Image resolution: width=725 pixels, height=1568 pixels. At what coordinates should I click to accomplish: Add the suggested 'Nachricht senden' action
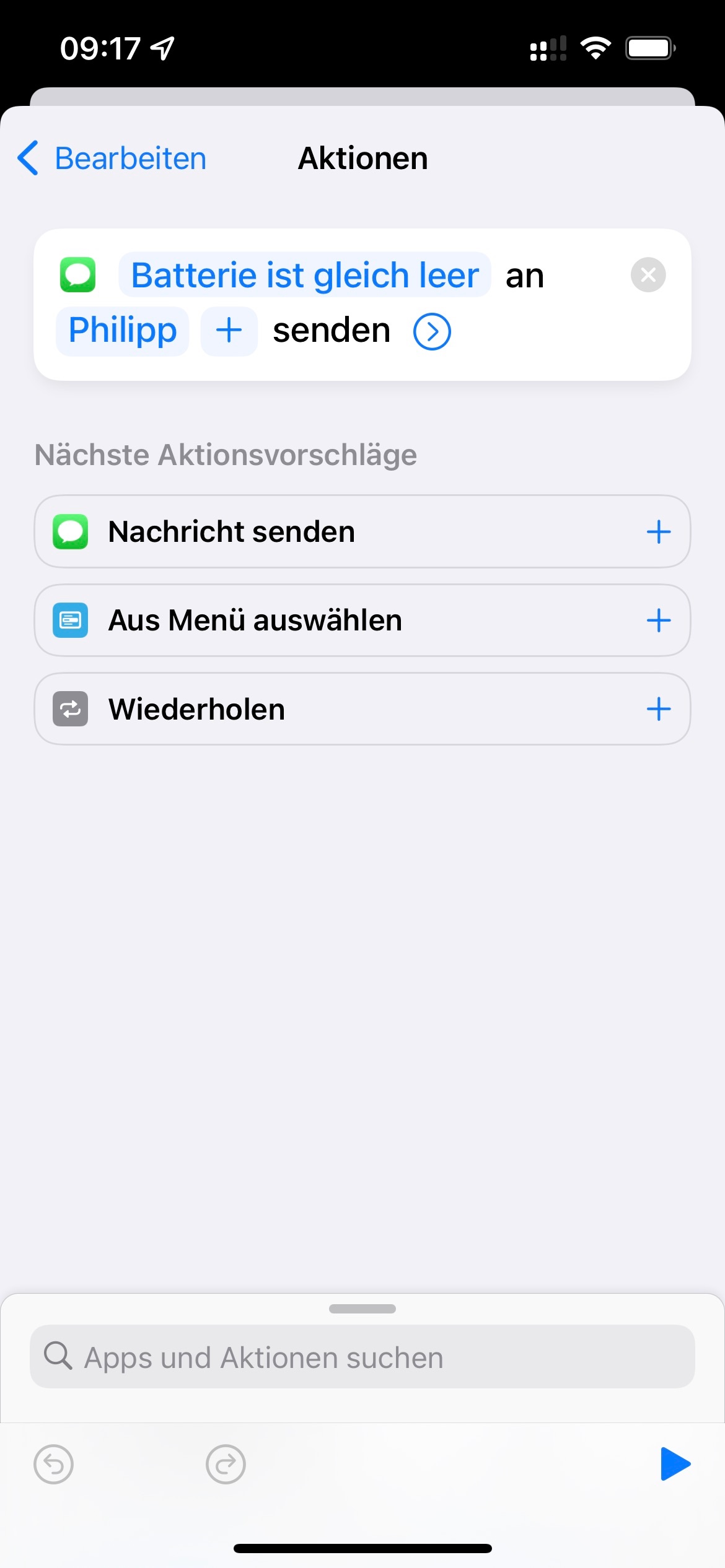[658, 532]
